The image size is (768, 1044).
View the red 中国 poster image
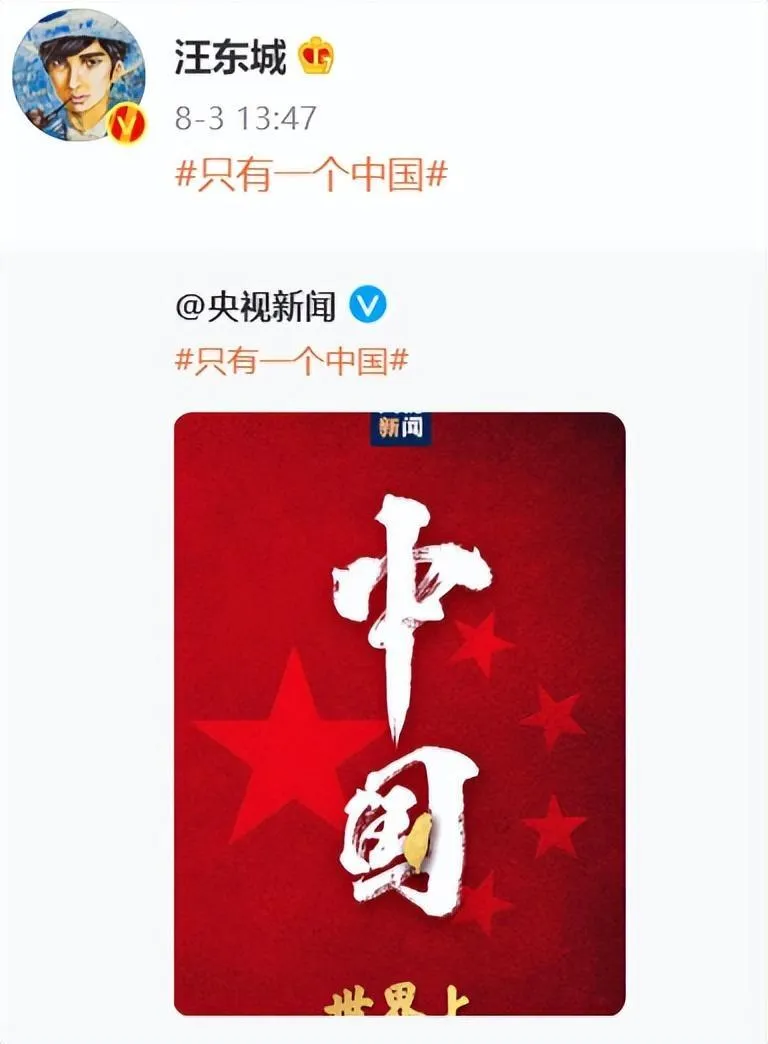click(x=399, y=713)
